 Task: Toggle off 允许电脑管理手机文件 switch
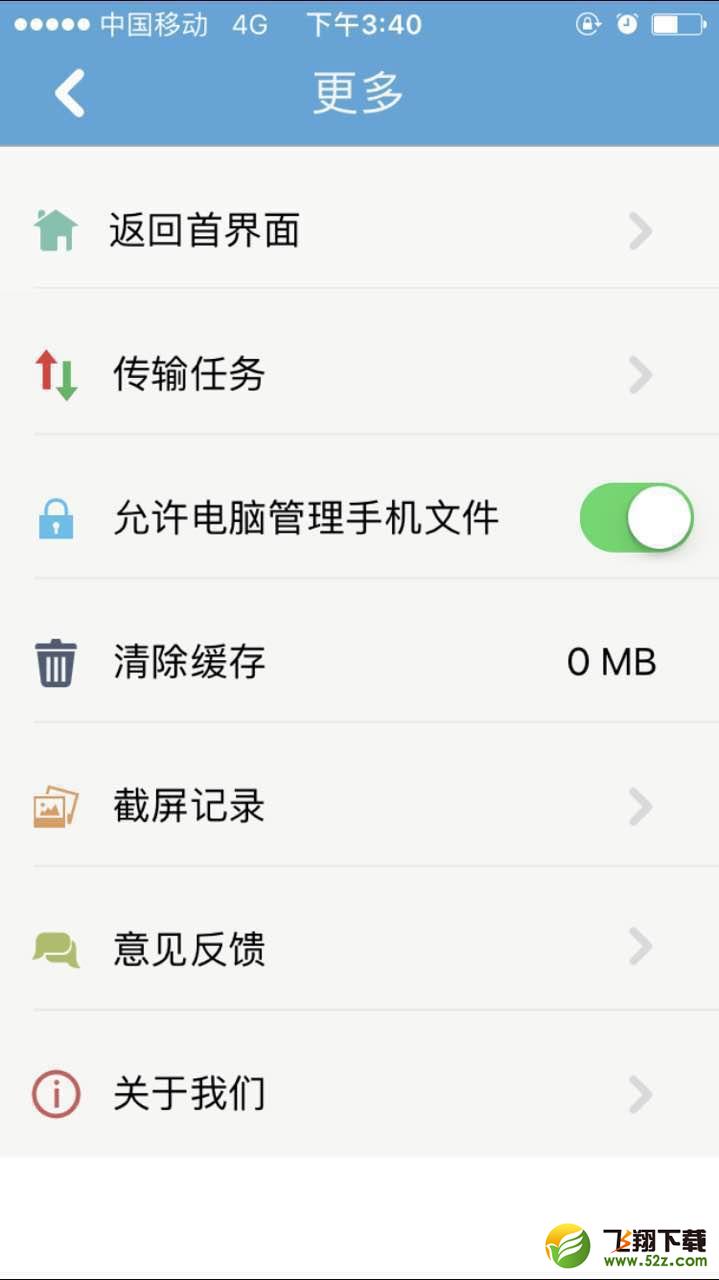click(636, 518)
